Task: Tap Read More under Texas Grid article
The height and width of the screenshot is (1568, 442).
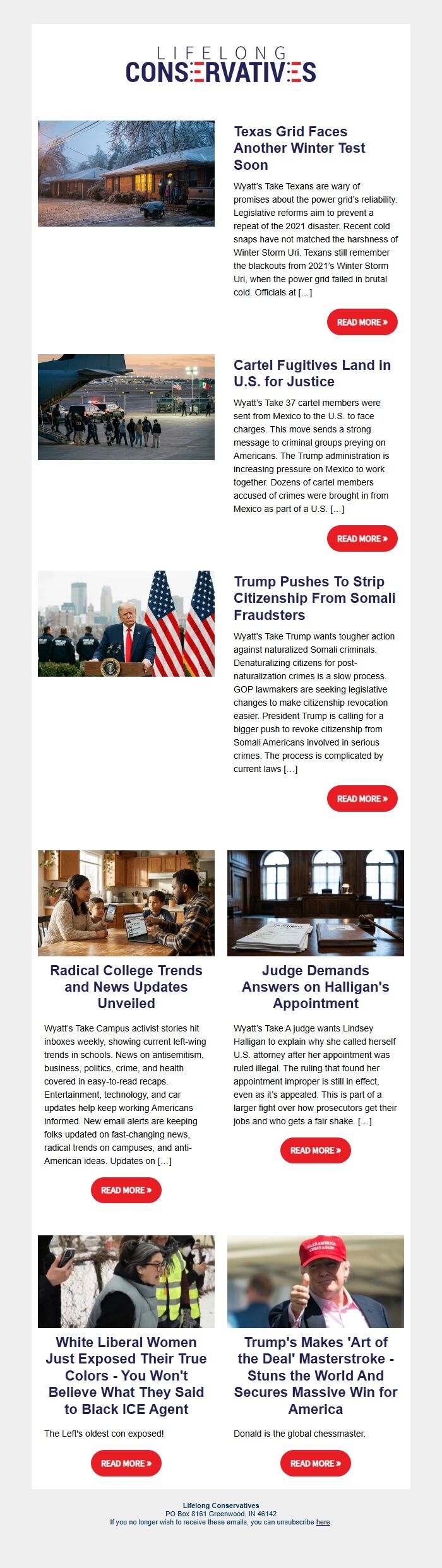Action: pos(362,322)
